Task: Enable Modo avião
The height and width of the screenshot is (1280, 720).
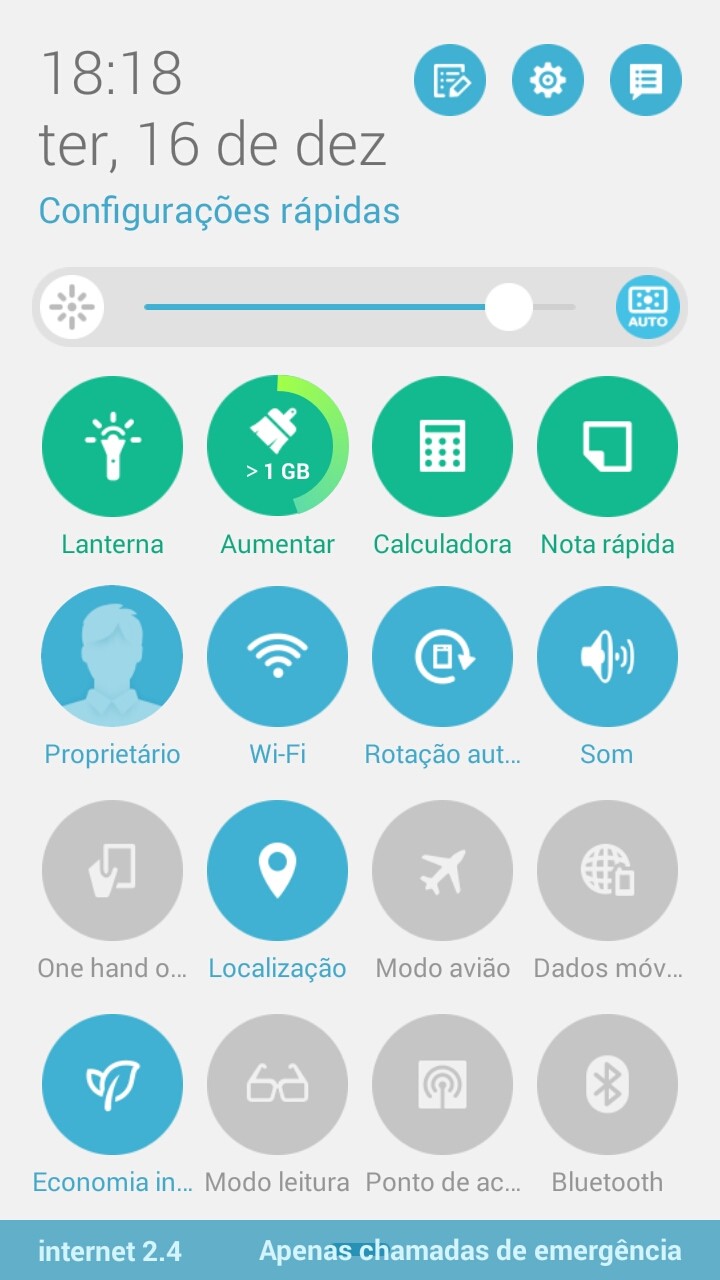Action: [442, 871]
